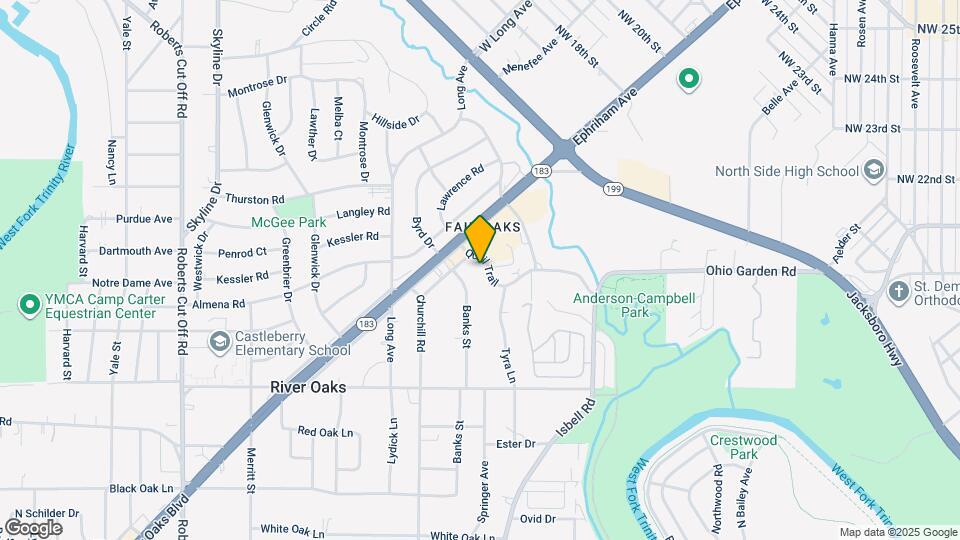
Task: Tap the green pin near Ephriham Ave
Action: pyautogui.click(x=689, y=80)
